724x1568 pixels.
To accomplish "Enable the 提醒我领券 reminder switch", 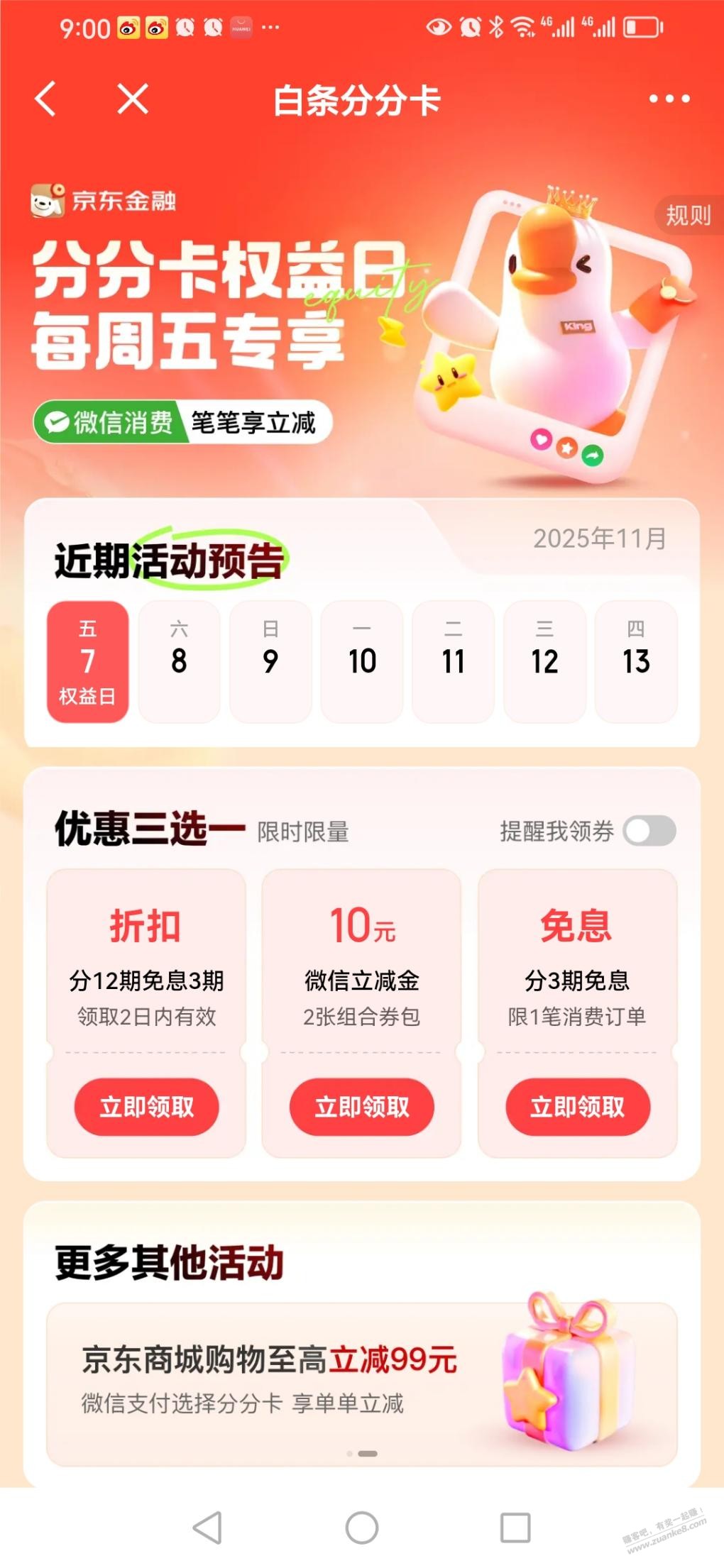I will pos(649,831).
